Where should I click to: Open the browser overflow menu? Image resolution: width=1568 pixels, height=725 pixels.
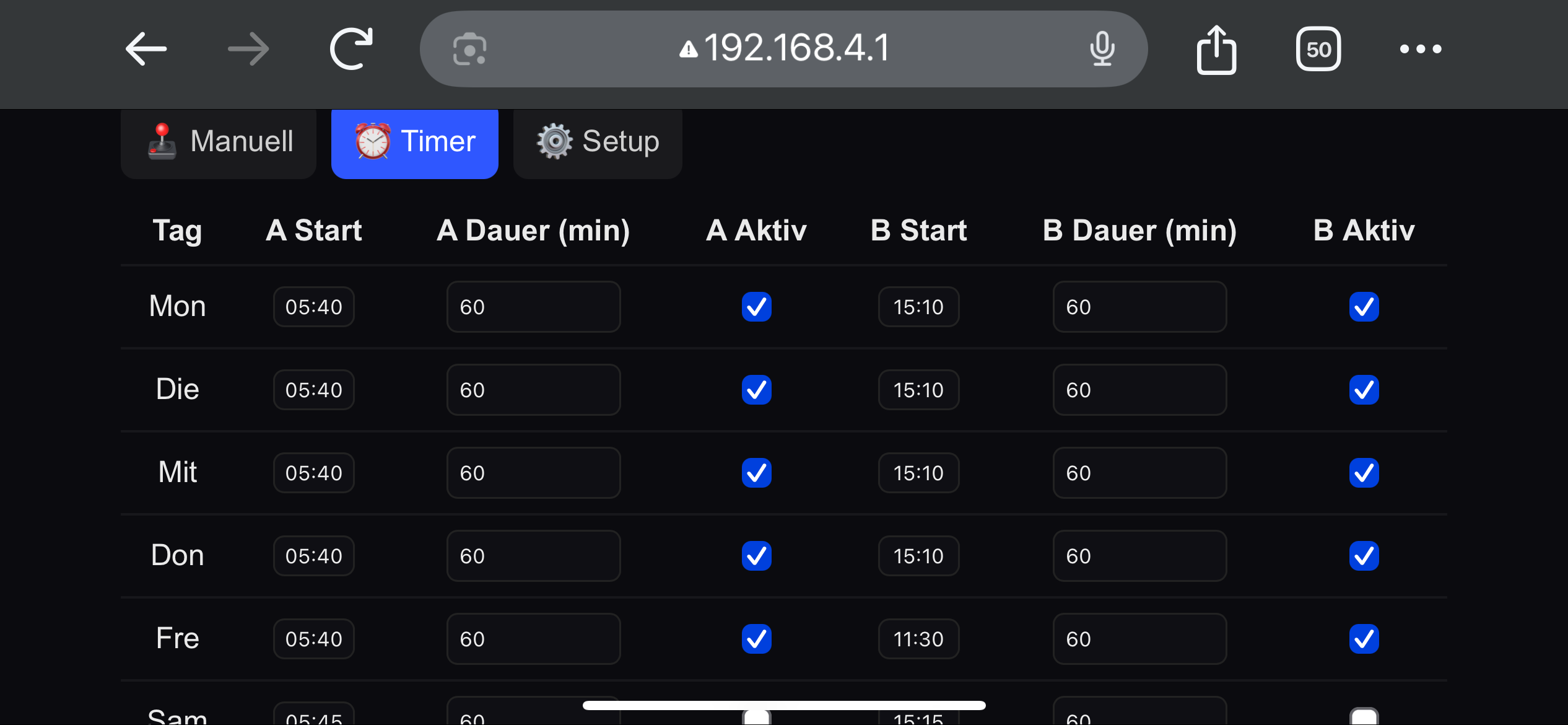(x=1420, y=49)
